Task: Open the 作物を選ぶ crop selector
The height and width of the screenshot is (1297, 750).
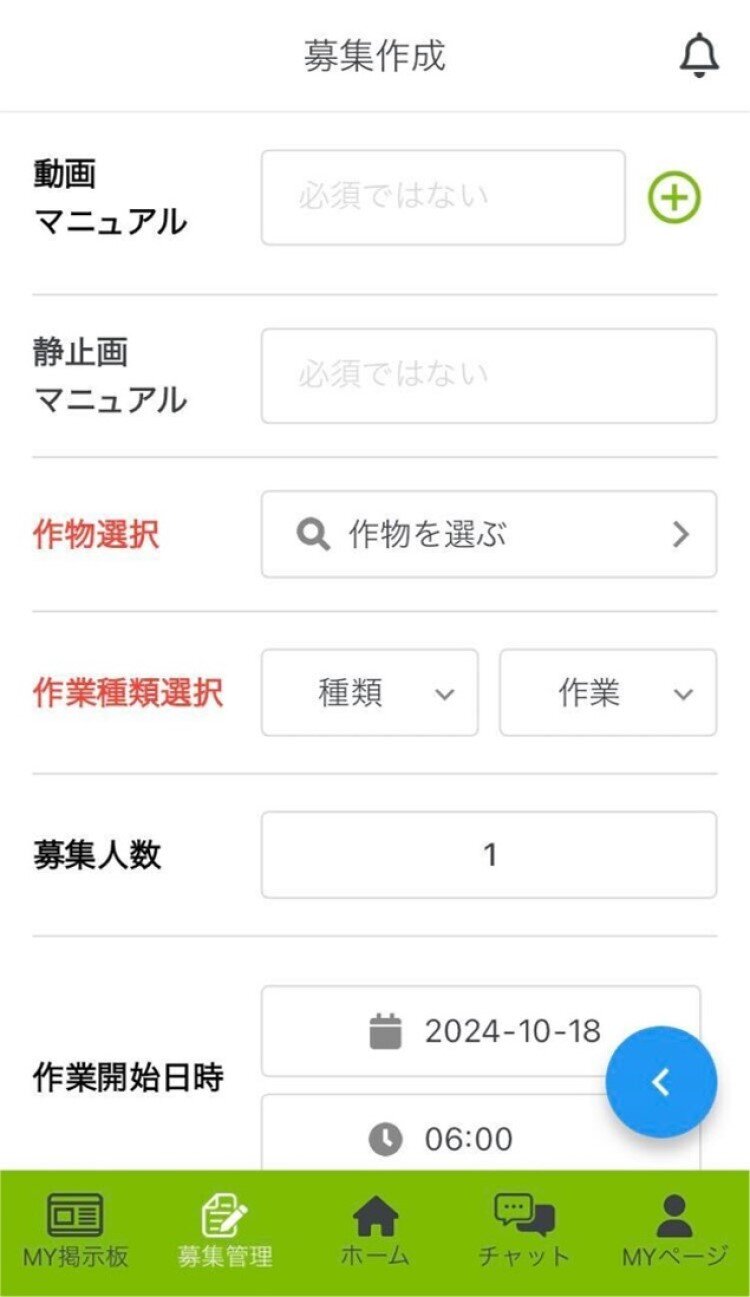Action: point(489,534)
